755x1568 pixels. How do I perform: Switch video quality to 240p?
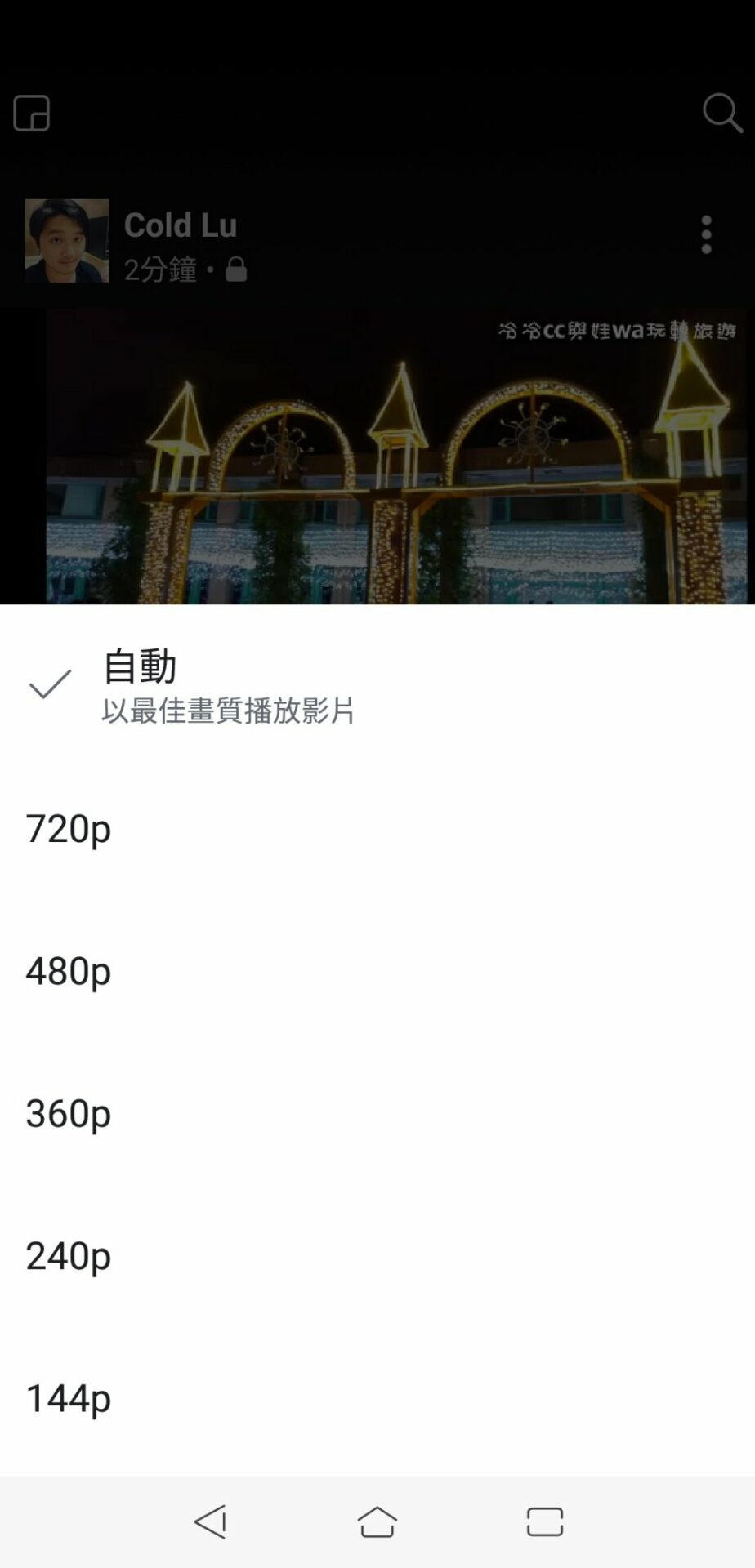pos(377,1255)
